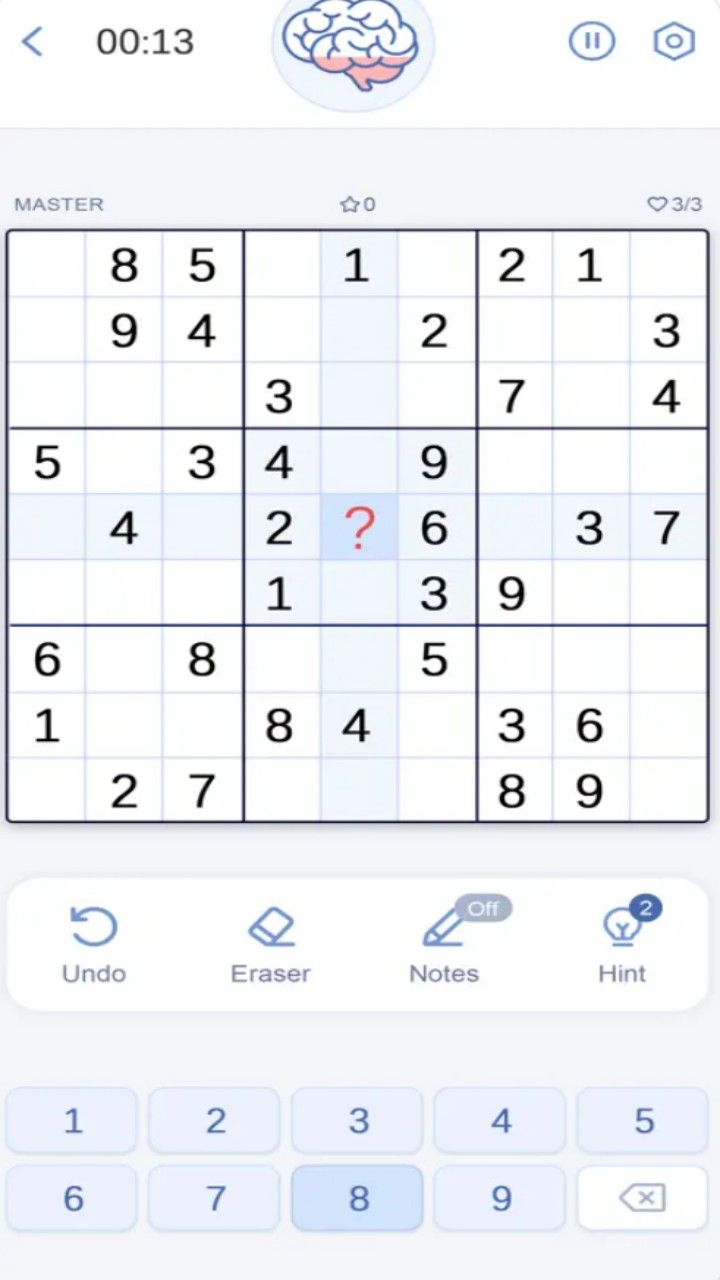Enter number 9 from the keypad

pyautogui.click(x=501, y=1198)
